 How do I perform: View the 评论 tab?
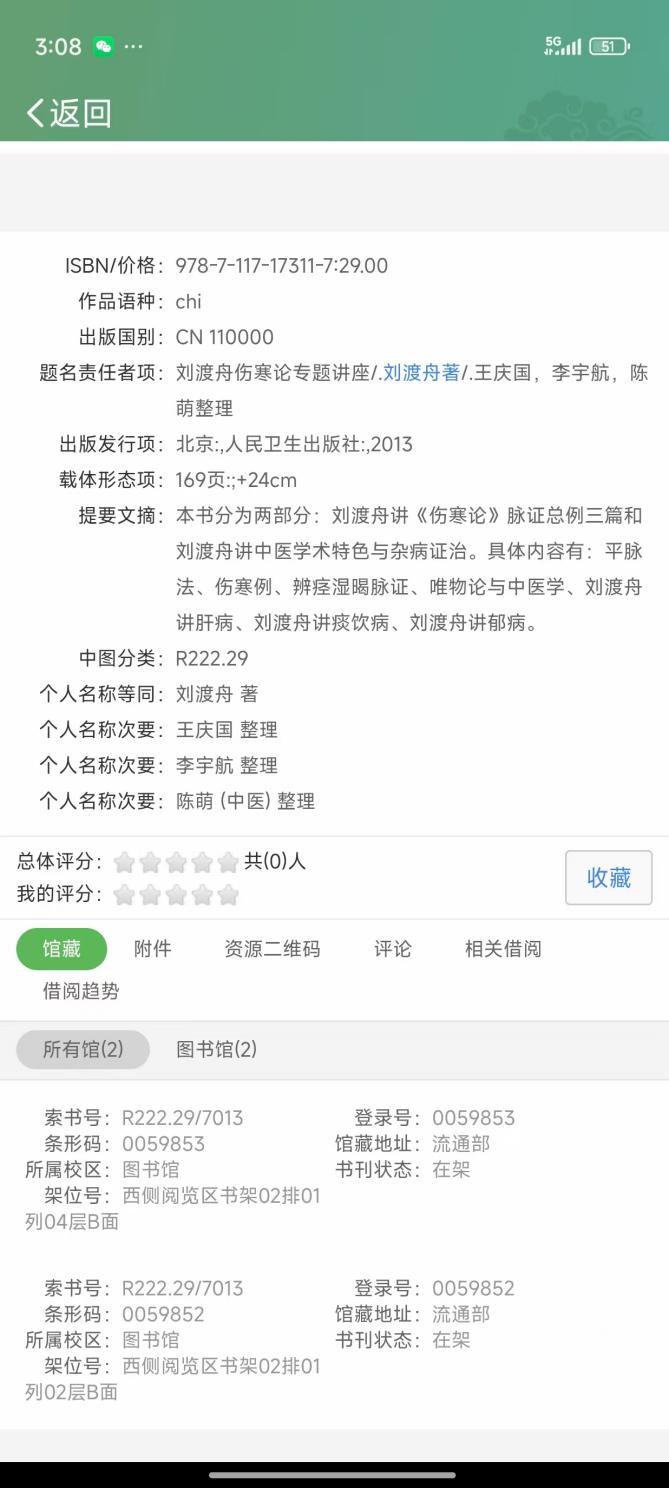pyautogui.click(x=393, y=949)
